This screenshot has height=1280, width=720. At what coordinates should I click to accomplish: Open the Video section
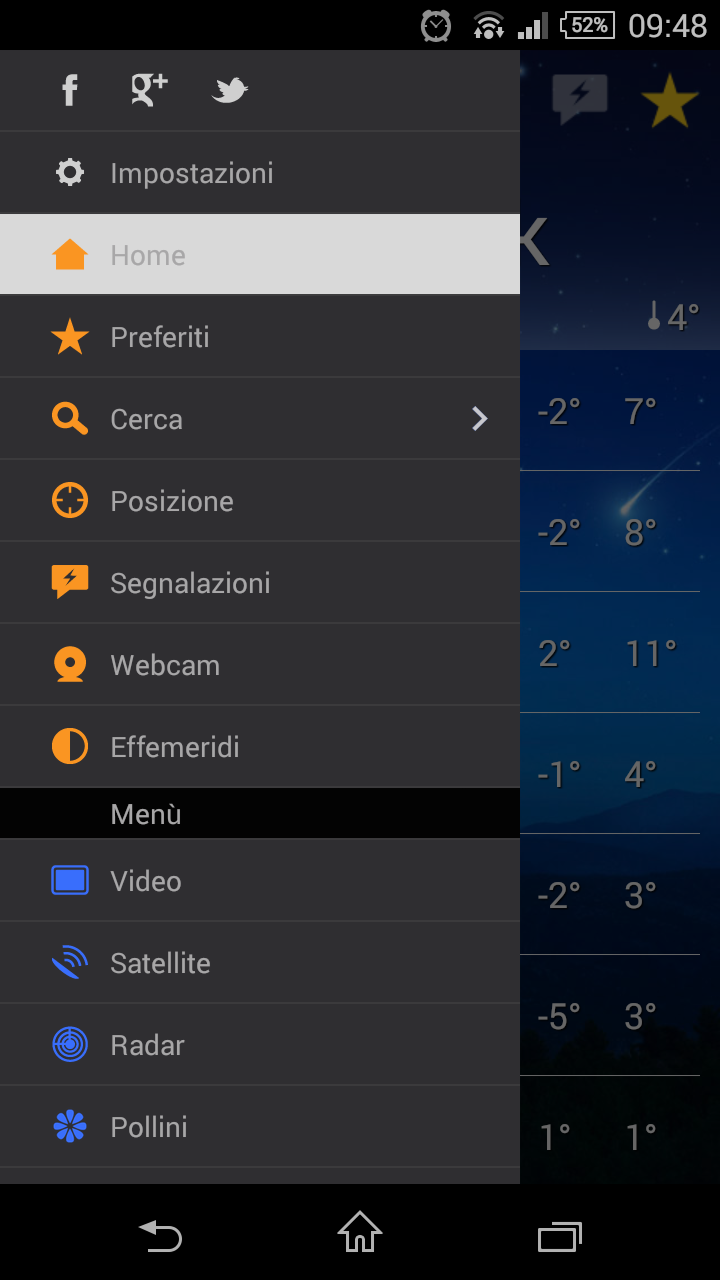(260, 881)
